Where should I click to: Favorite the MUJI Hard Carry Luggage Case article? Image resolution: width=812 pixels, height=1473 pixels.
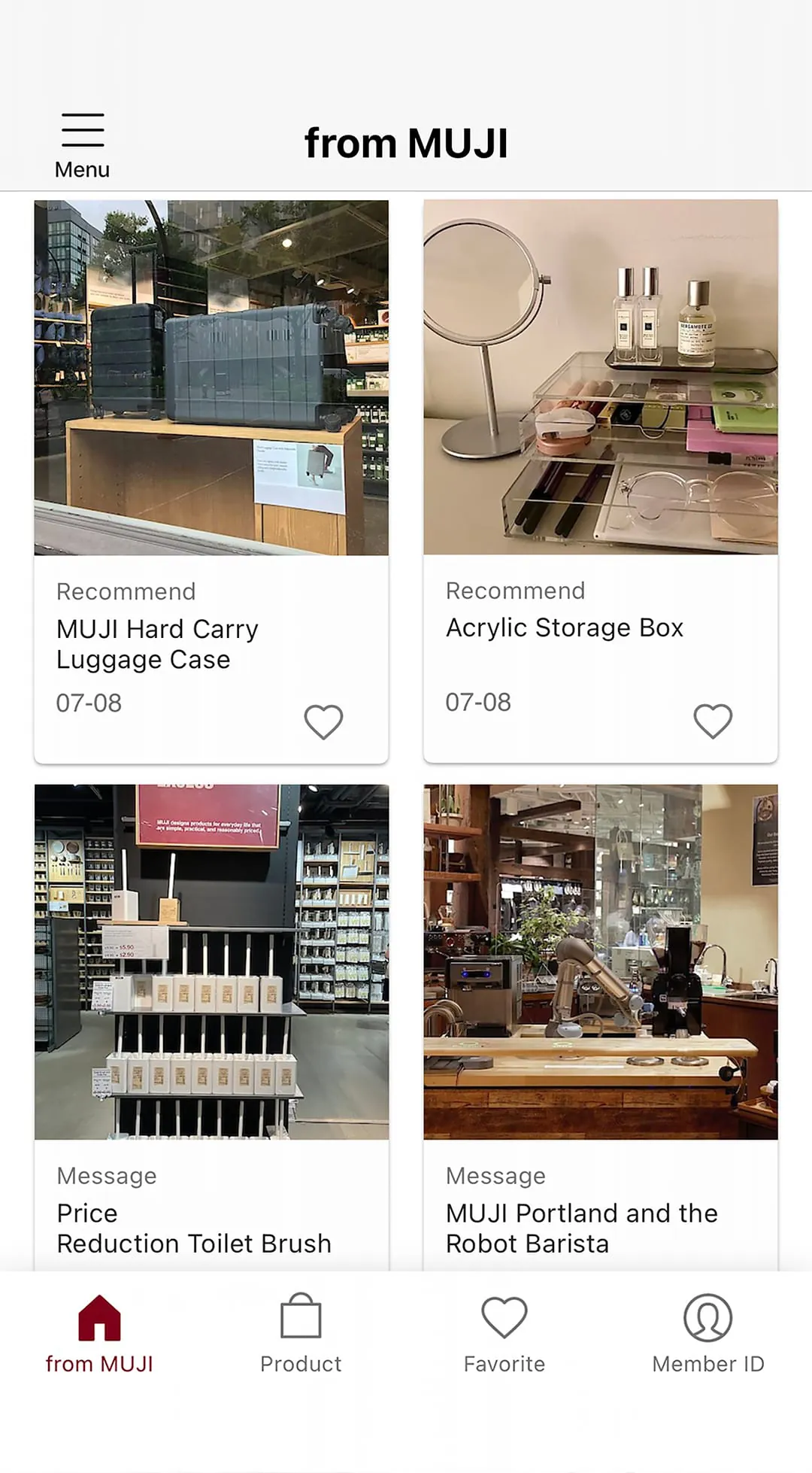323,720
